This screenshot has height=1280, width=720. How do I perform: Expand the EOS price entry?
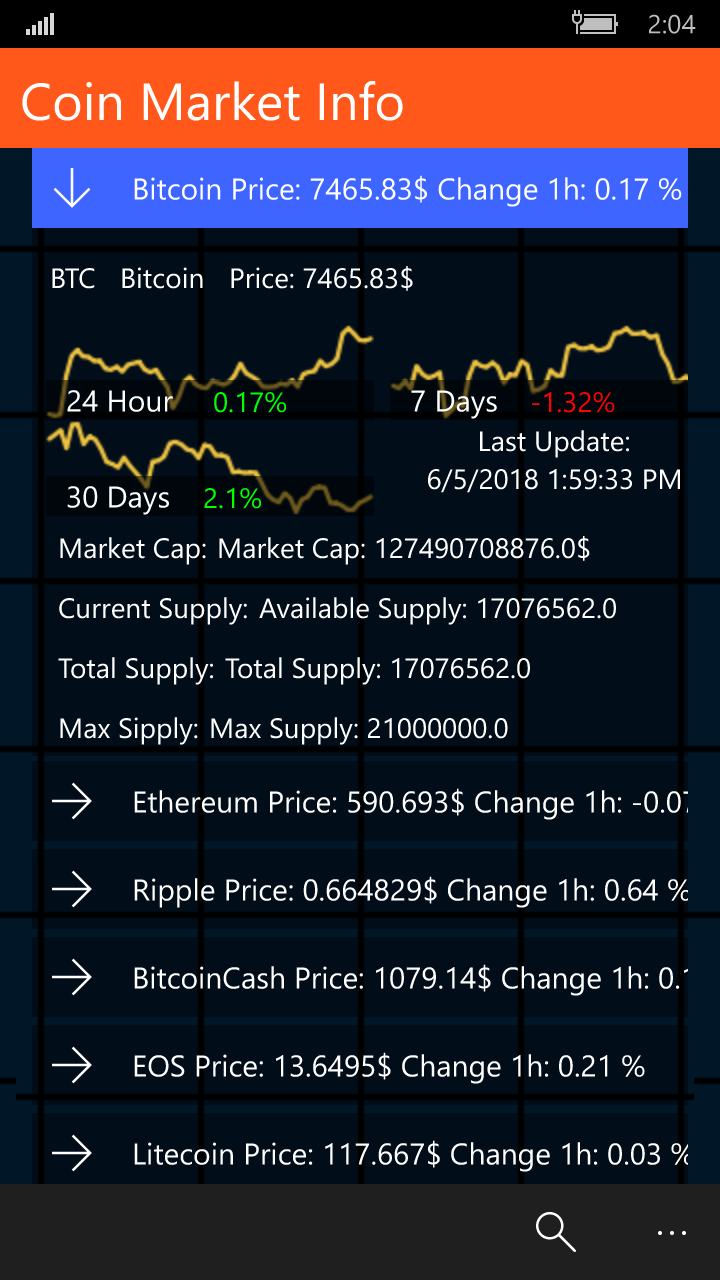pyautogui.click(x=380, y=1065)
